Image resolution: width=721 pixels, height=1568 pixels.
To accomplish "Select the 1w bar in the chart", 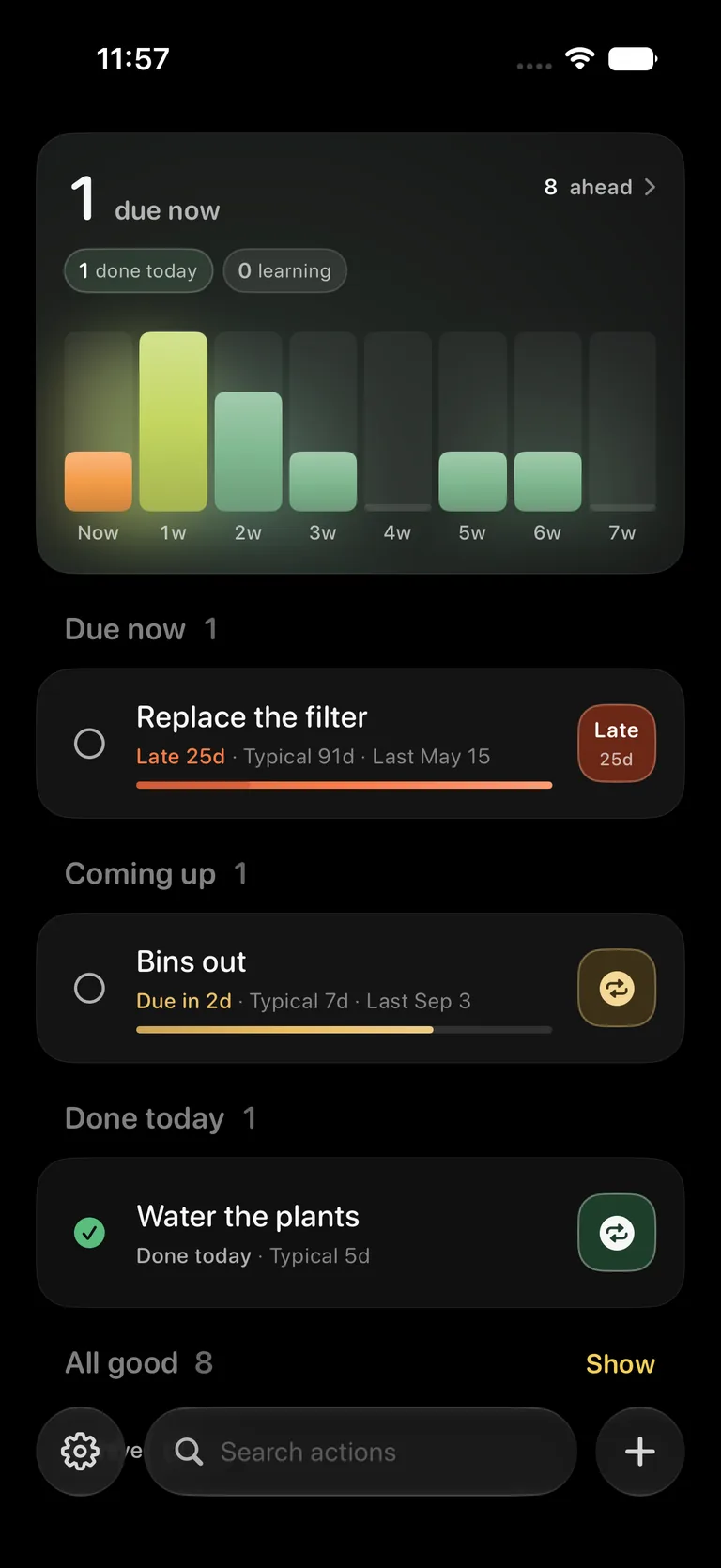I will click(173, 421).
